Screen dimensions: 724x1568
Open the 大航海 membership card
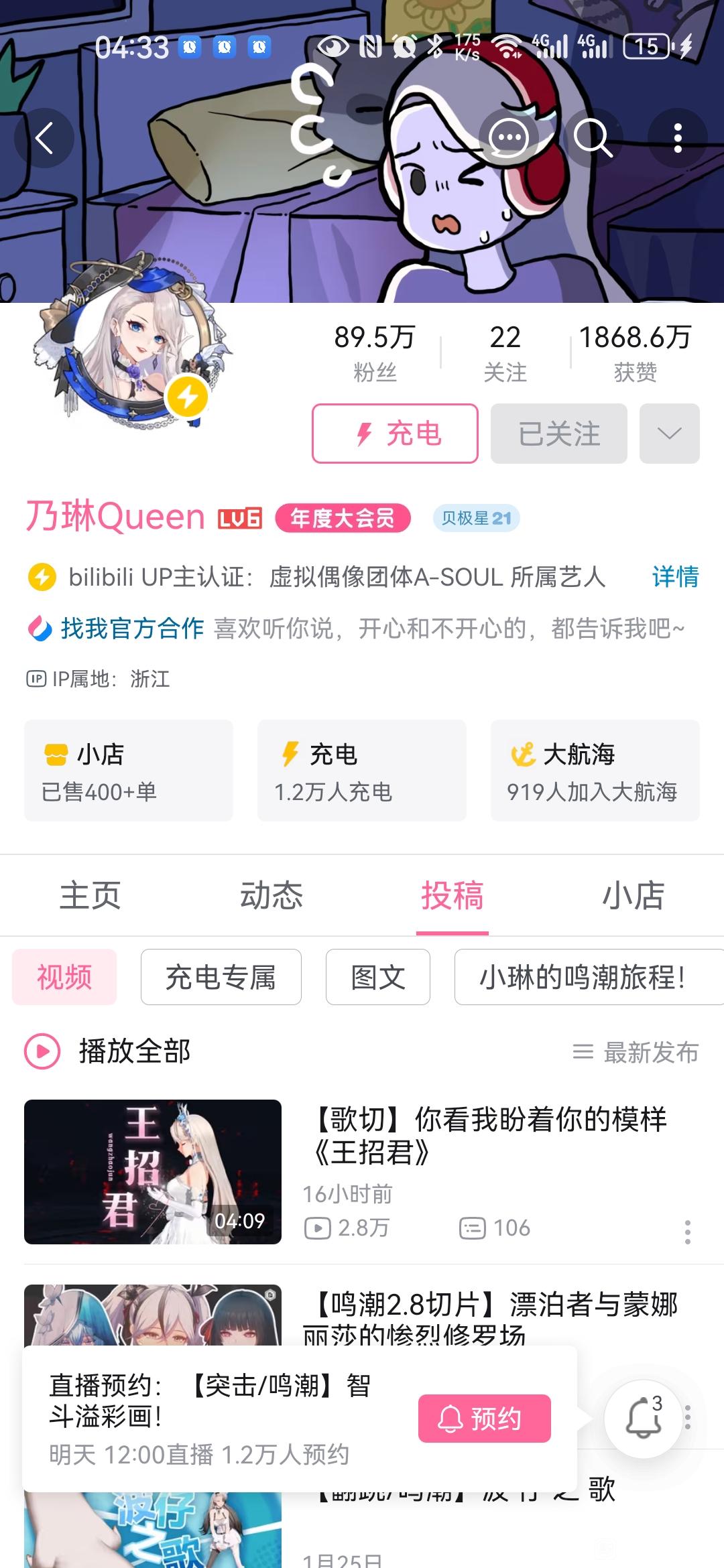pos(595,771)
